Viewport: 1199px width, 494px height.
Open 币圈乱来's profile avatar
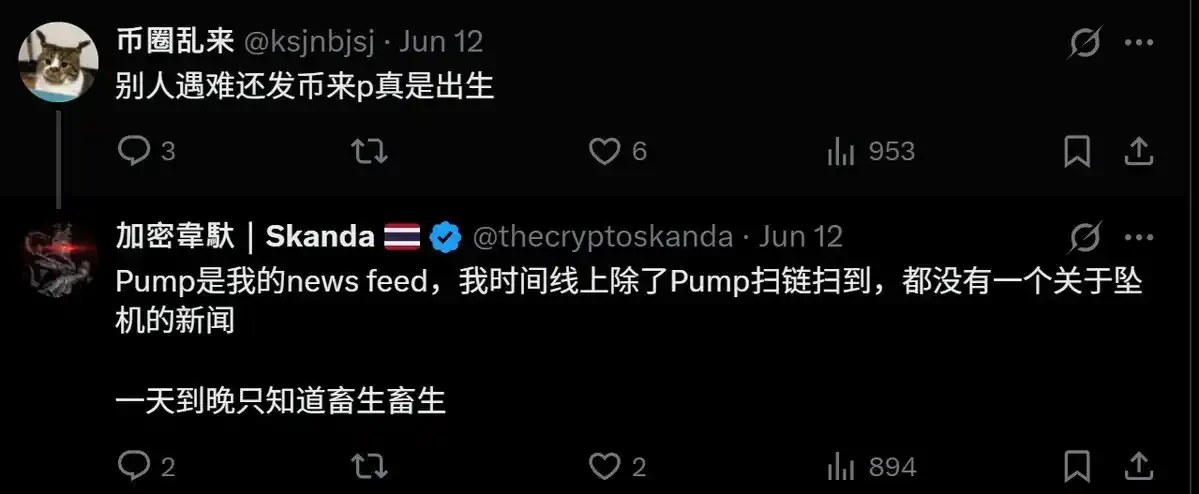pos(58,62)
